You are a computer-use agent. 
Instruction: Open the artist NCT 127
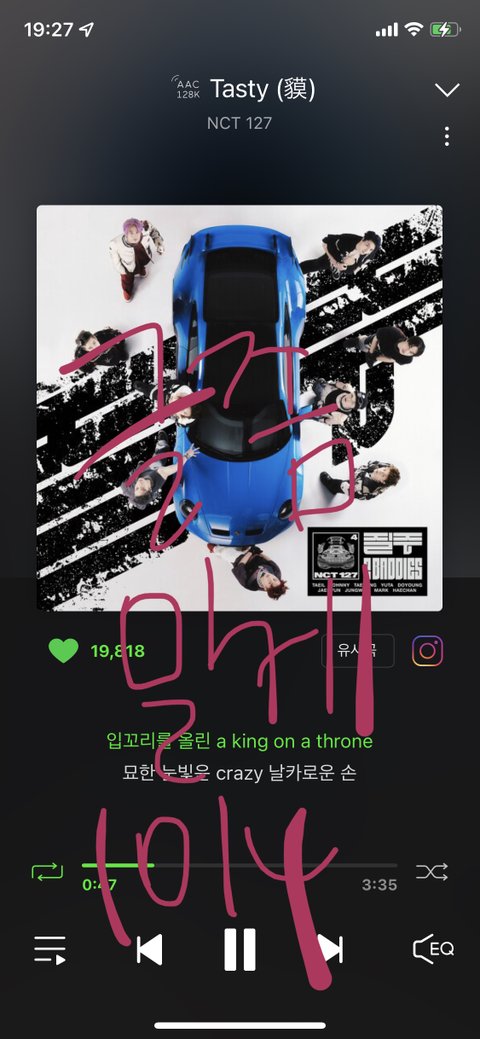click(239, 123)
